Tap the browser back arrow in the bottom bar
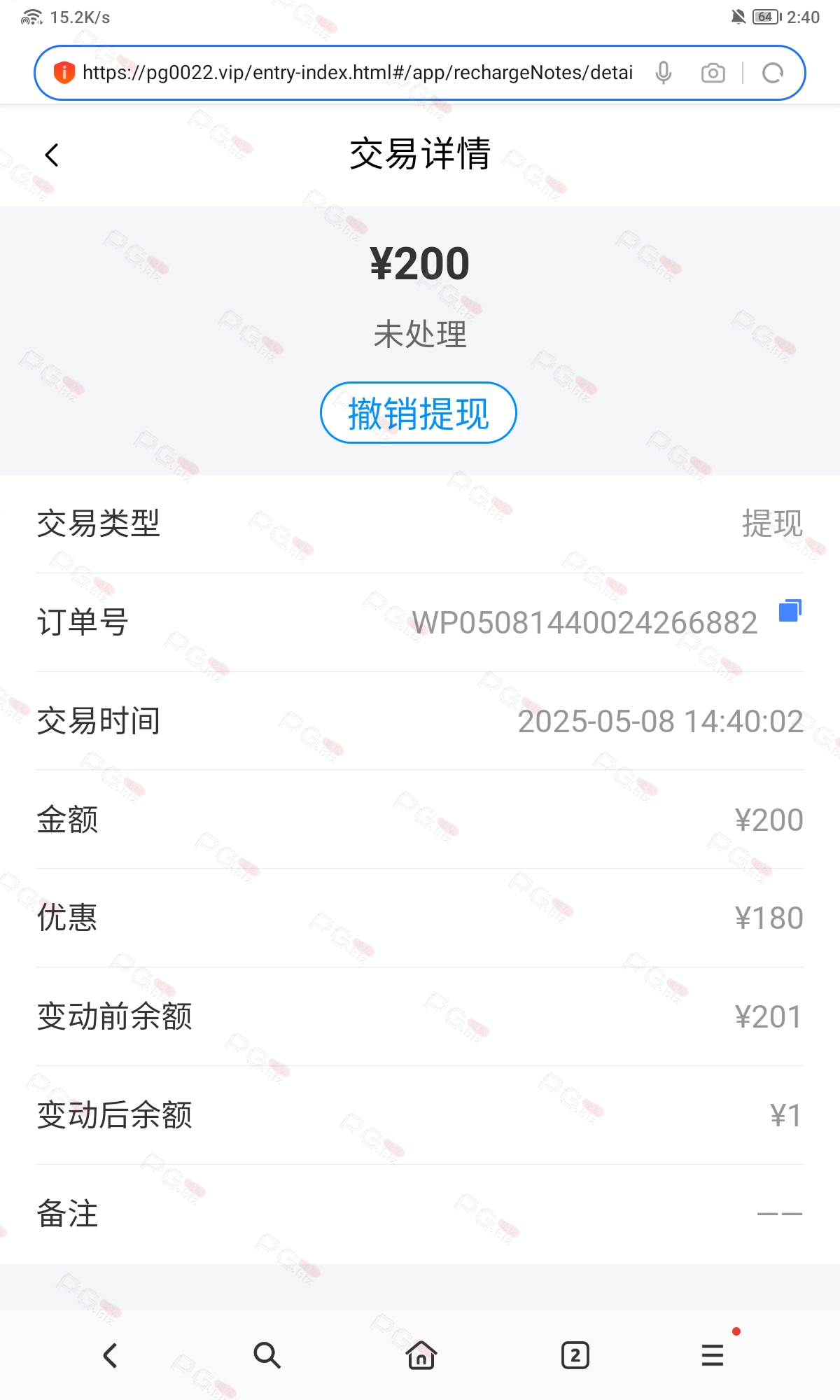Viewport: 840px width, 1400px height. [110, 1356]
